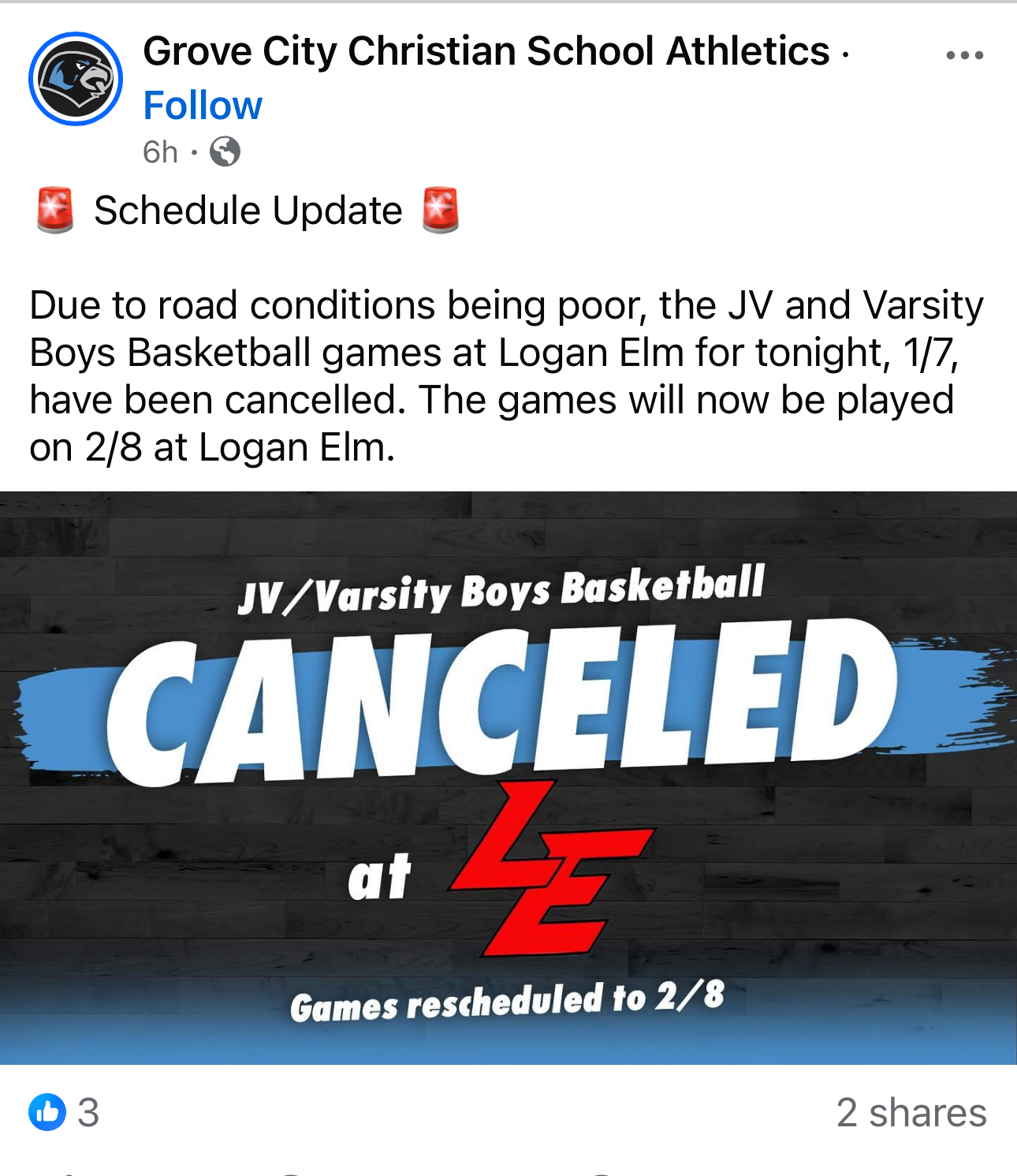This screenshot has width=1017, height=1176.
Task: Open the Grove City Christian School Athletics page name
Action: point(486,52)
